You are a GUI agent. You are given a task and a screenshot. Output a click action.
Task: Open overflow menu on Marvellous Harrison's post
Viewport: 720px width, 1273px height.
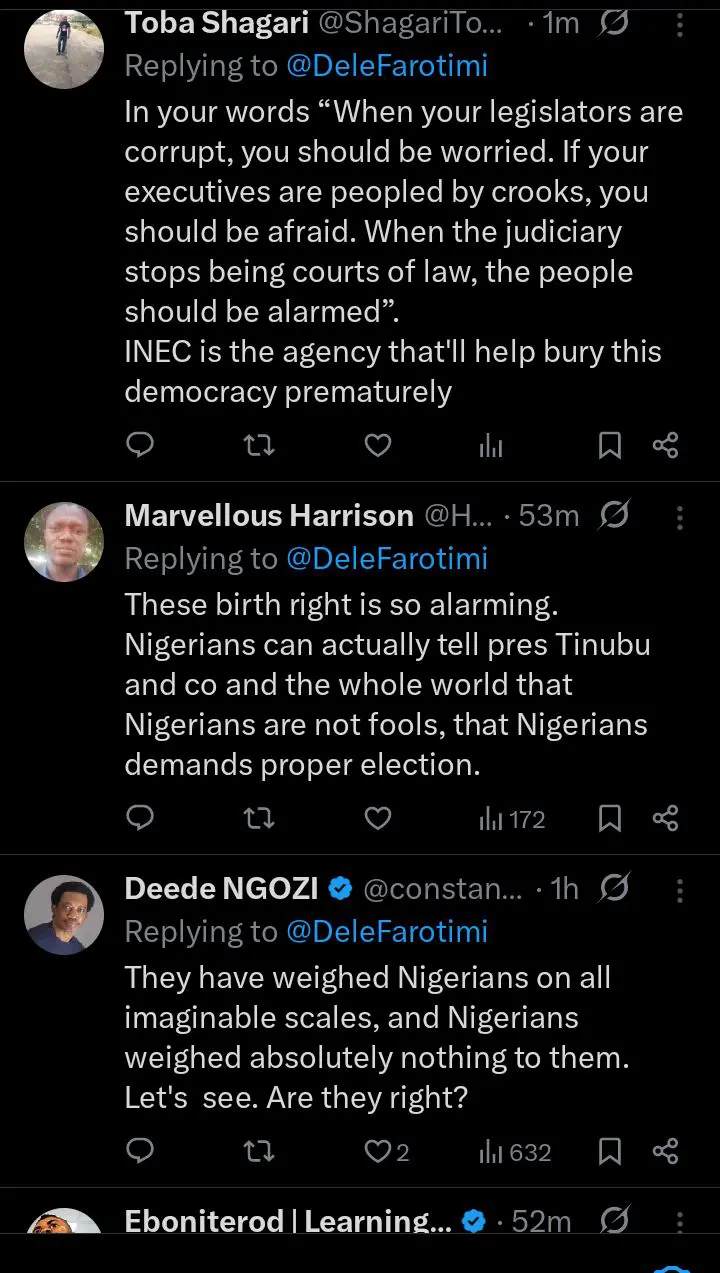click(680, 517)
